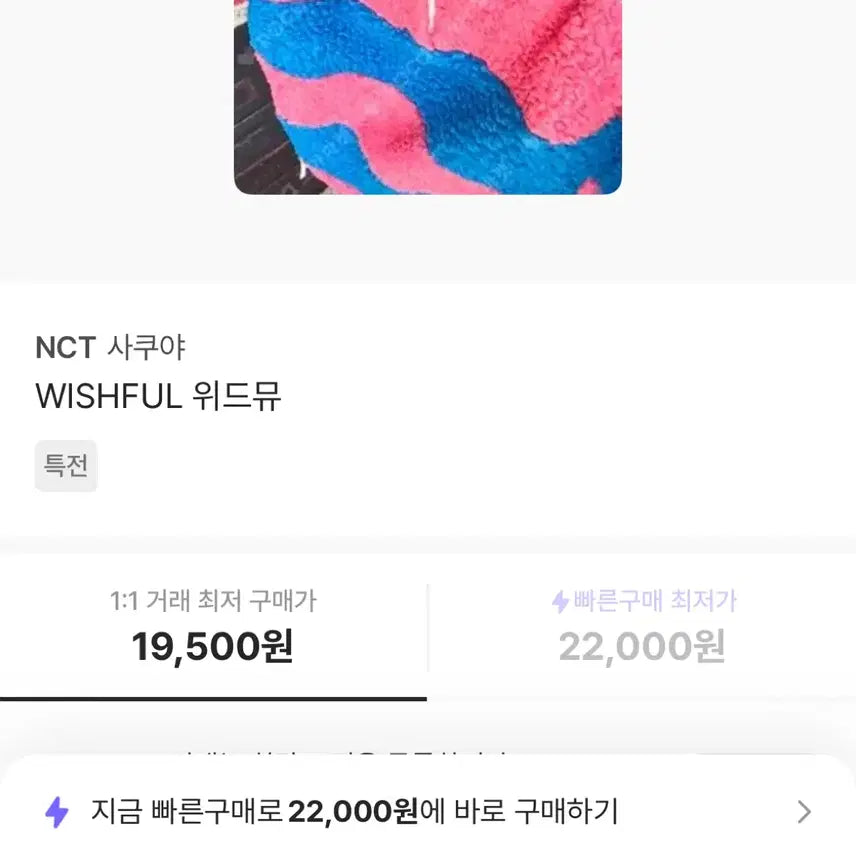View the pink and blue product photo
Viewport: 856px width, 856px height.
click(428, 95)
